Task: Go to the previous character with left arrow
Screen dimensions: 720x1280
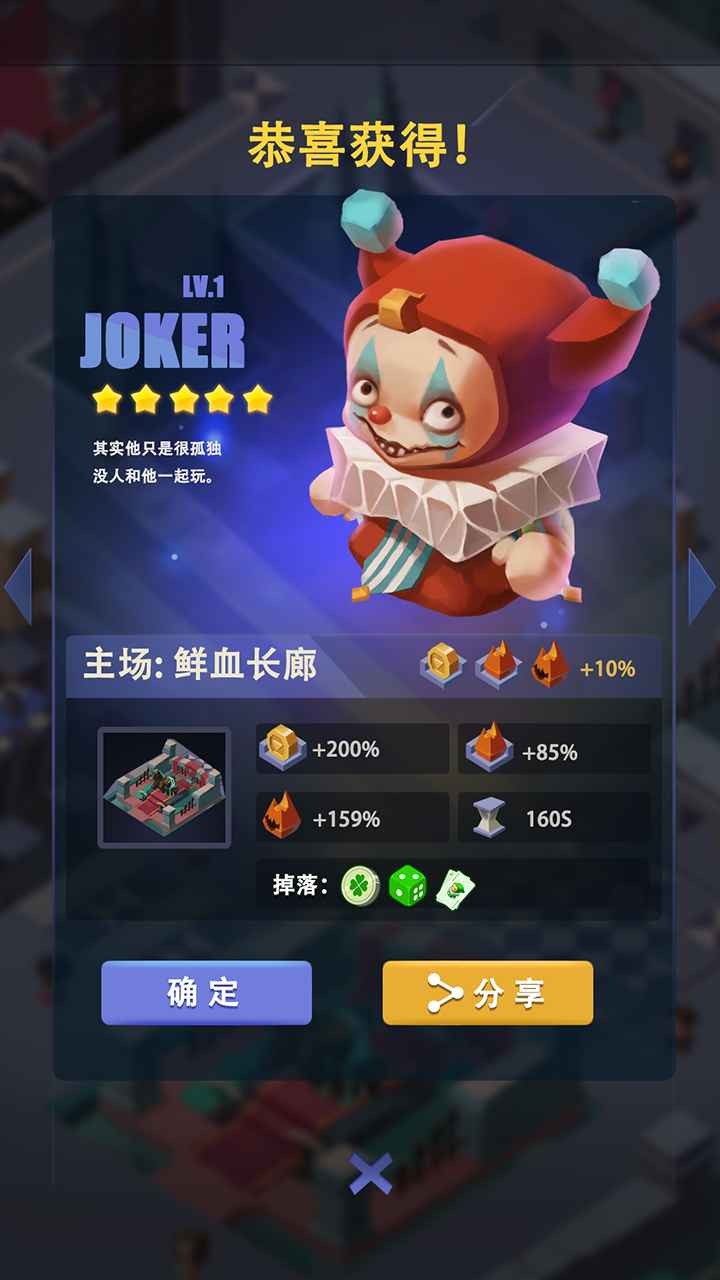Action: pyautogui.click(x=18, y=587)
